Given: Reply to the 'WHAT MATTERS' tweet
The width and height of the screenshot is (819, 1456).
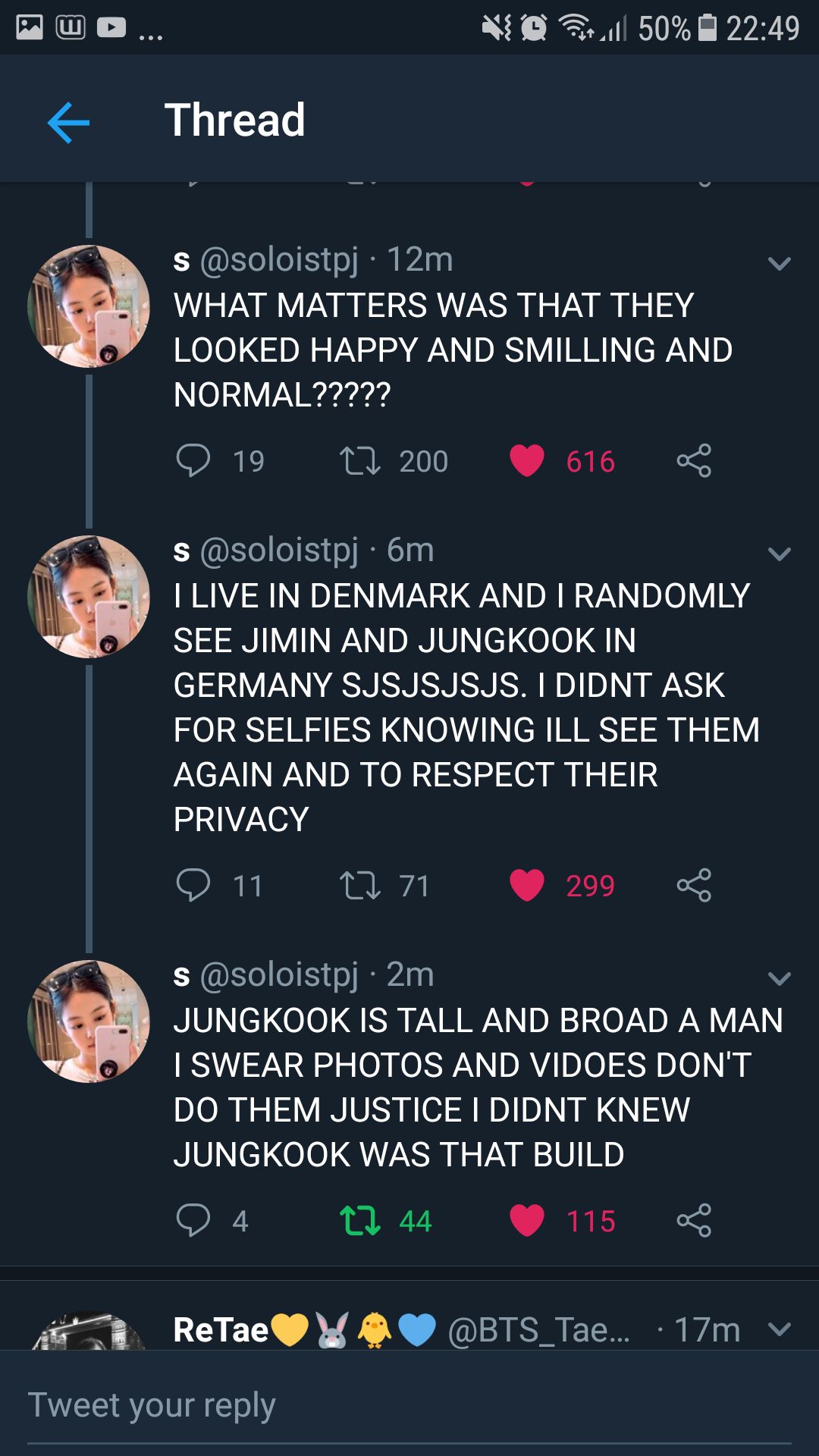Looking at the screenshot, I should pyautogui.click(x=193, y=460).
